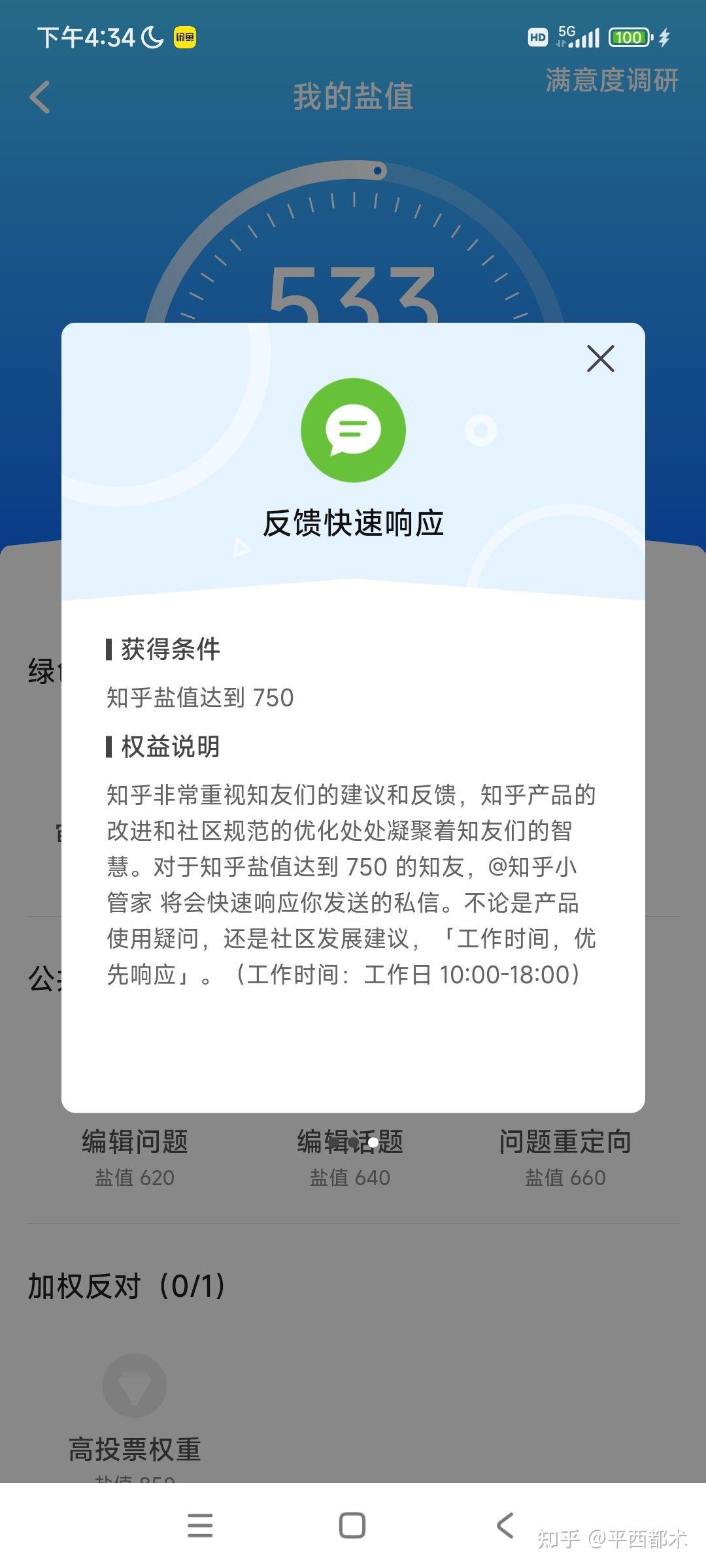Go back using the top-left arrow
This screenshot has width=706, height=1568.
point(40,97)
